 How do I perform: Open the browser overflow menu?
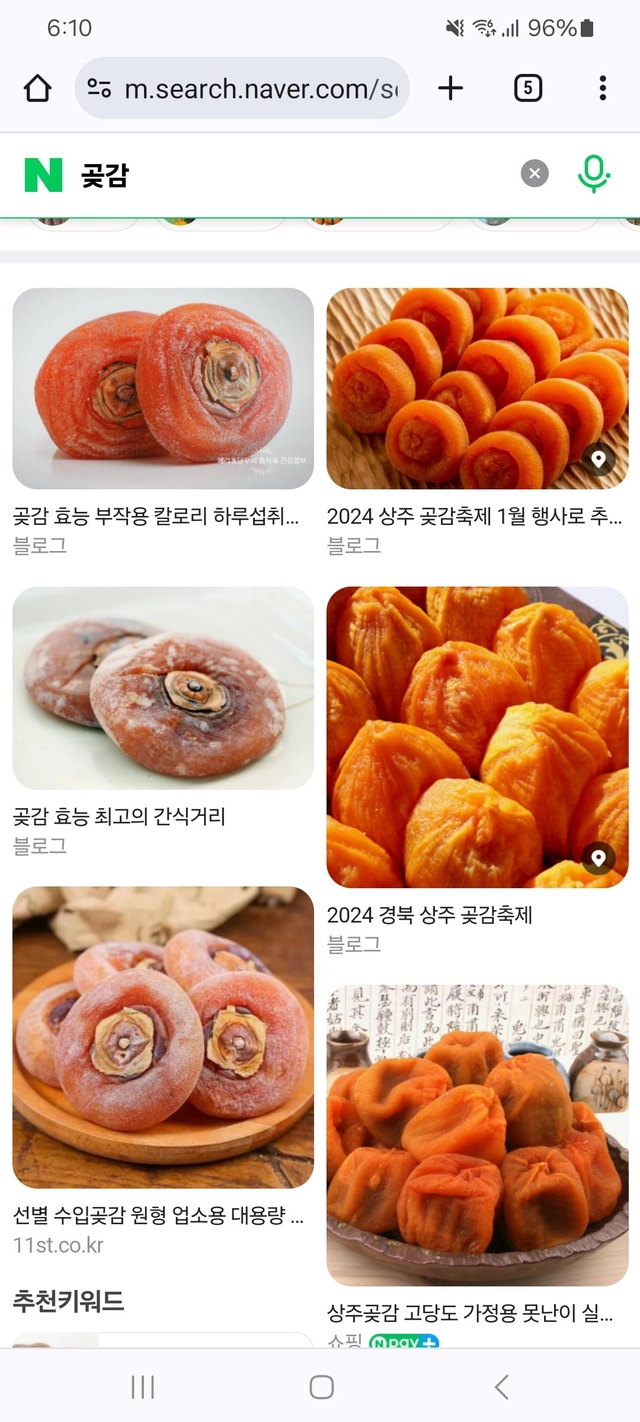click(x=602, y=89)
